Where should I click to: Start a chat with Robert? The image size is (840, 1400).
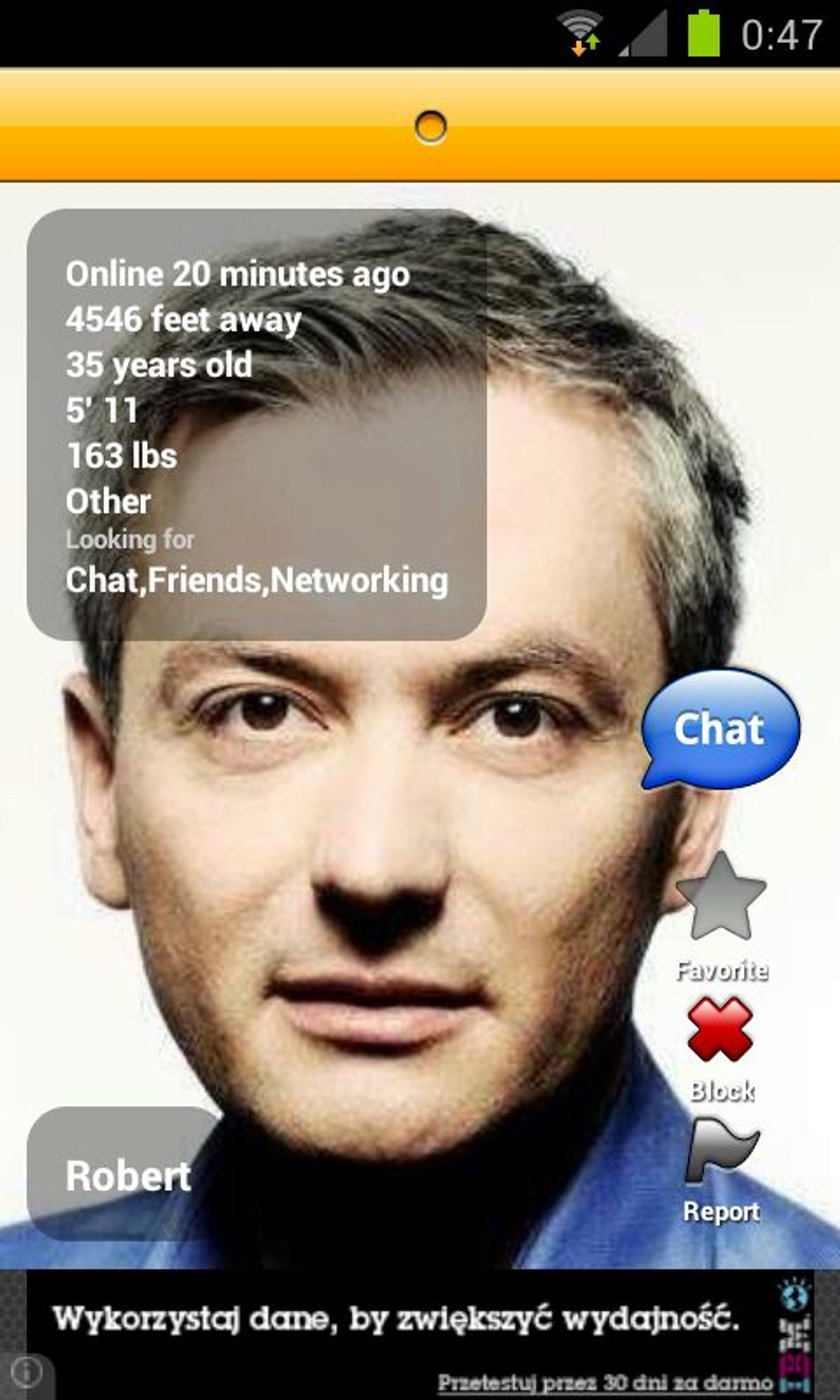click(720, 728)
